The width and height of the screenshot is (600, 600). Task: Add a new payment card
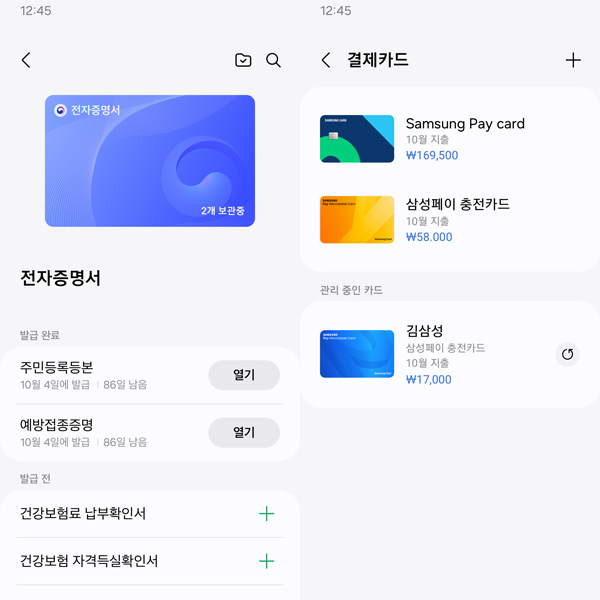(x=573, y=60)
